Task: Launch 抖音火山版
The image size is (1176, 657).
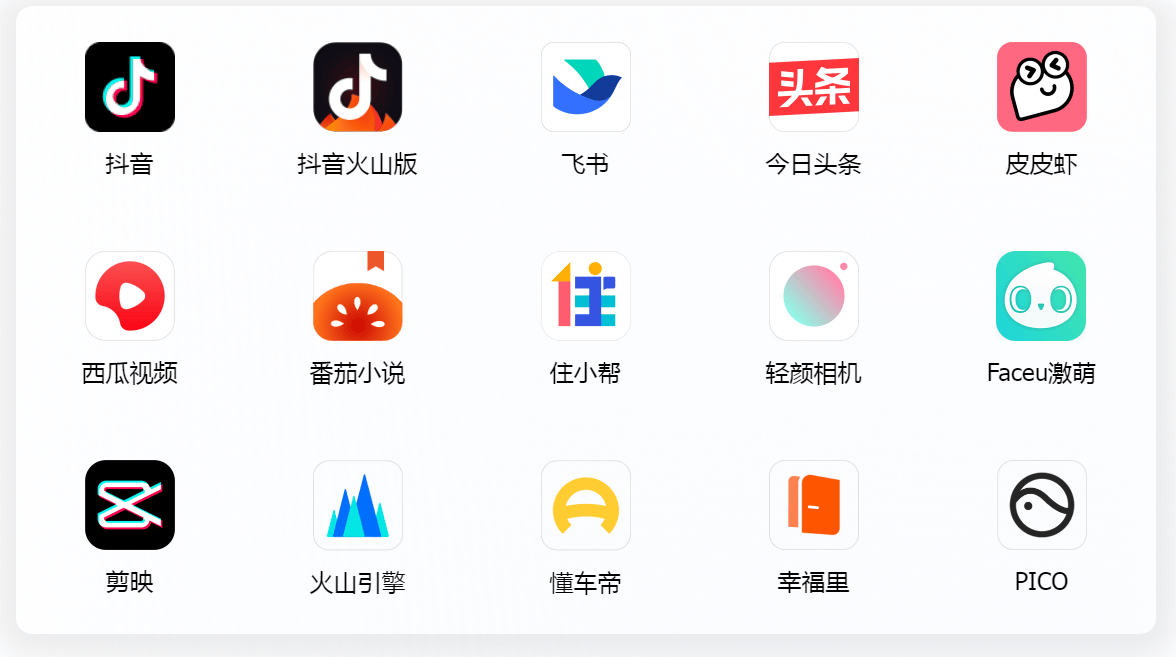Action: click(358, 87)
